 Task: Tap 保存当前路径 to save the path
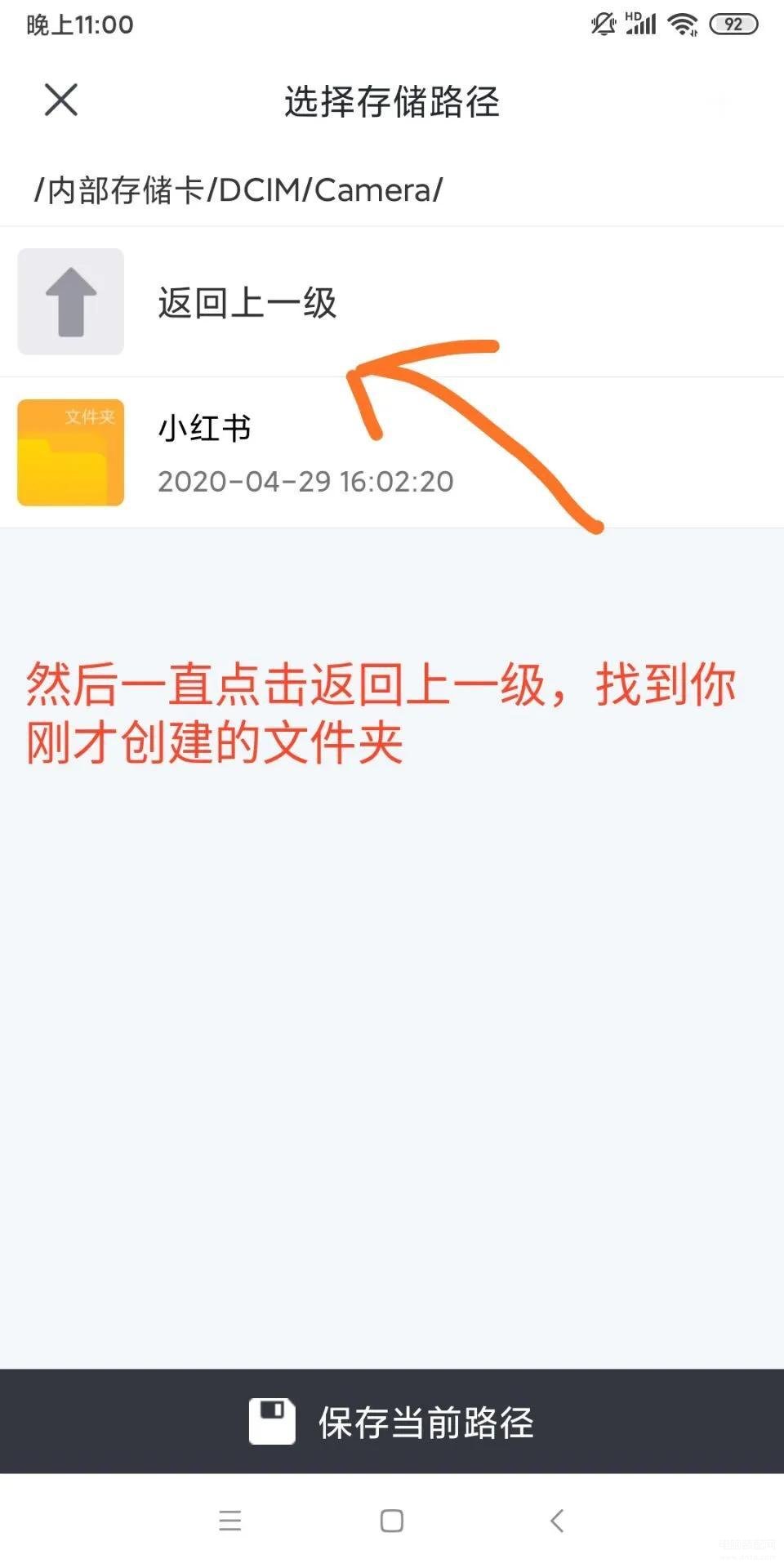coord(392,1422)
